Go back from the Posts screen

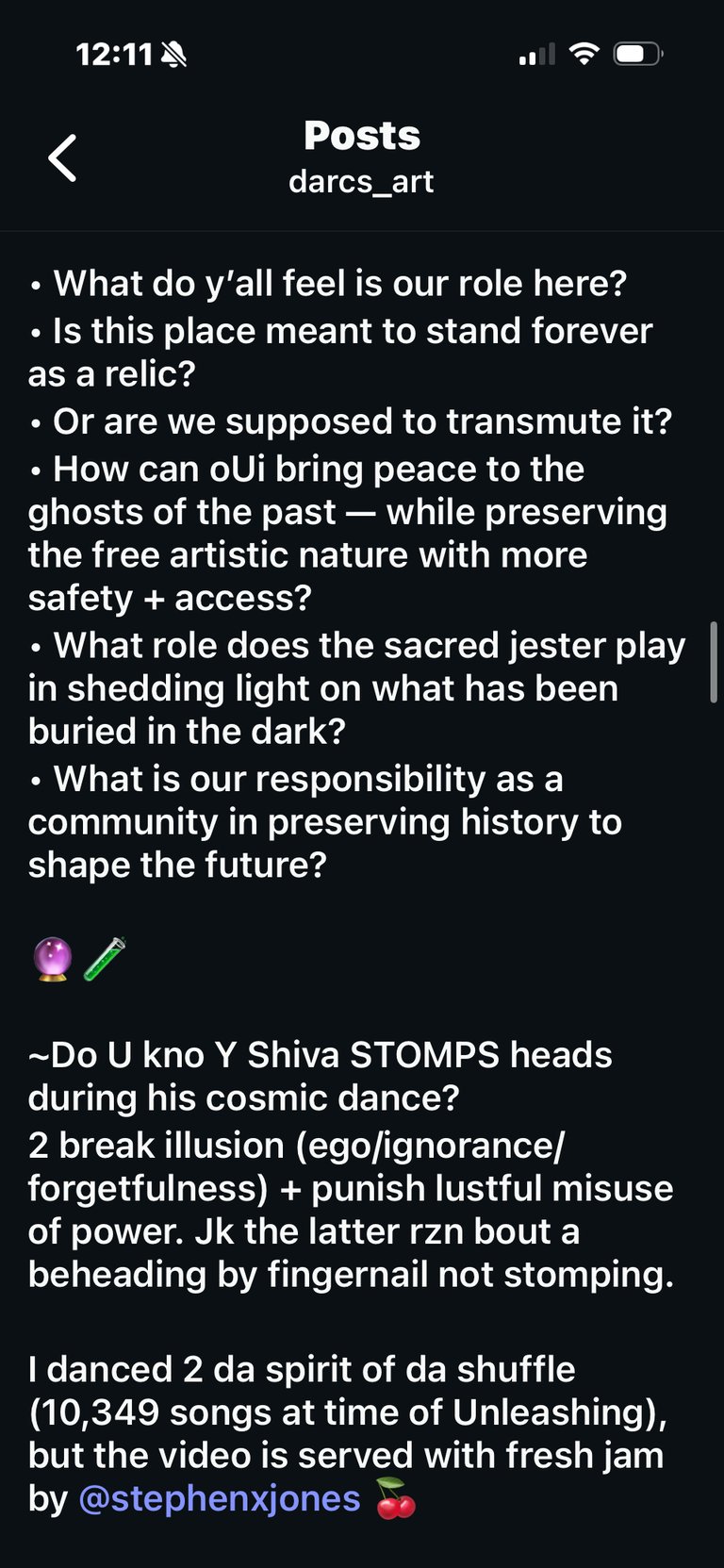point(62,157)
